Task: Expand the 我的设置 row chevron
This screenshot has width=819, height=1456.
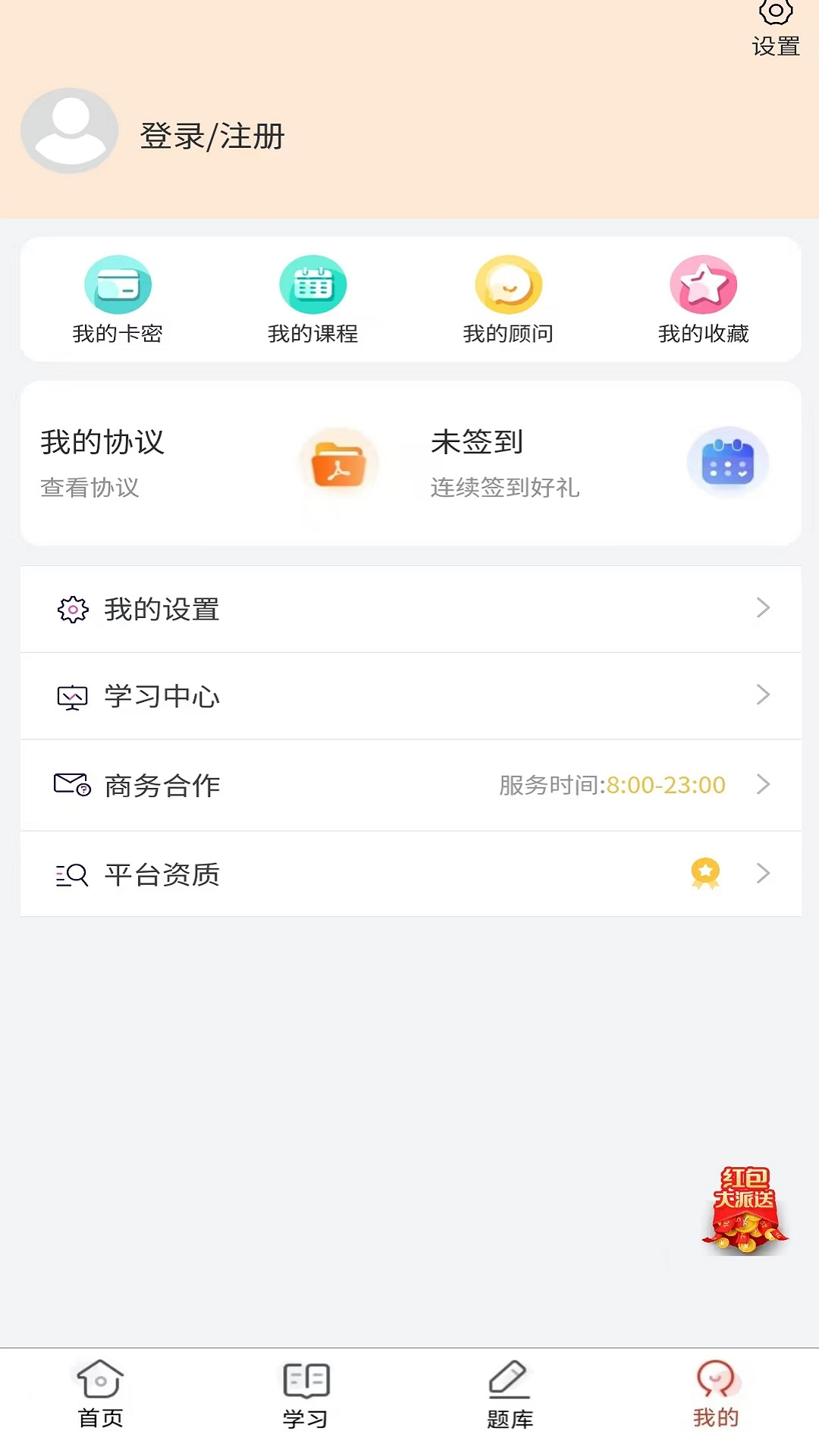Action: [763, 608]
